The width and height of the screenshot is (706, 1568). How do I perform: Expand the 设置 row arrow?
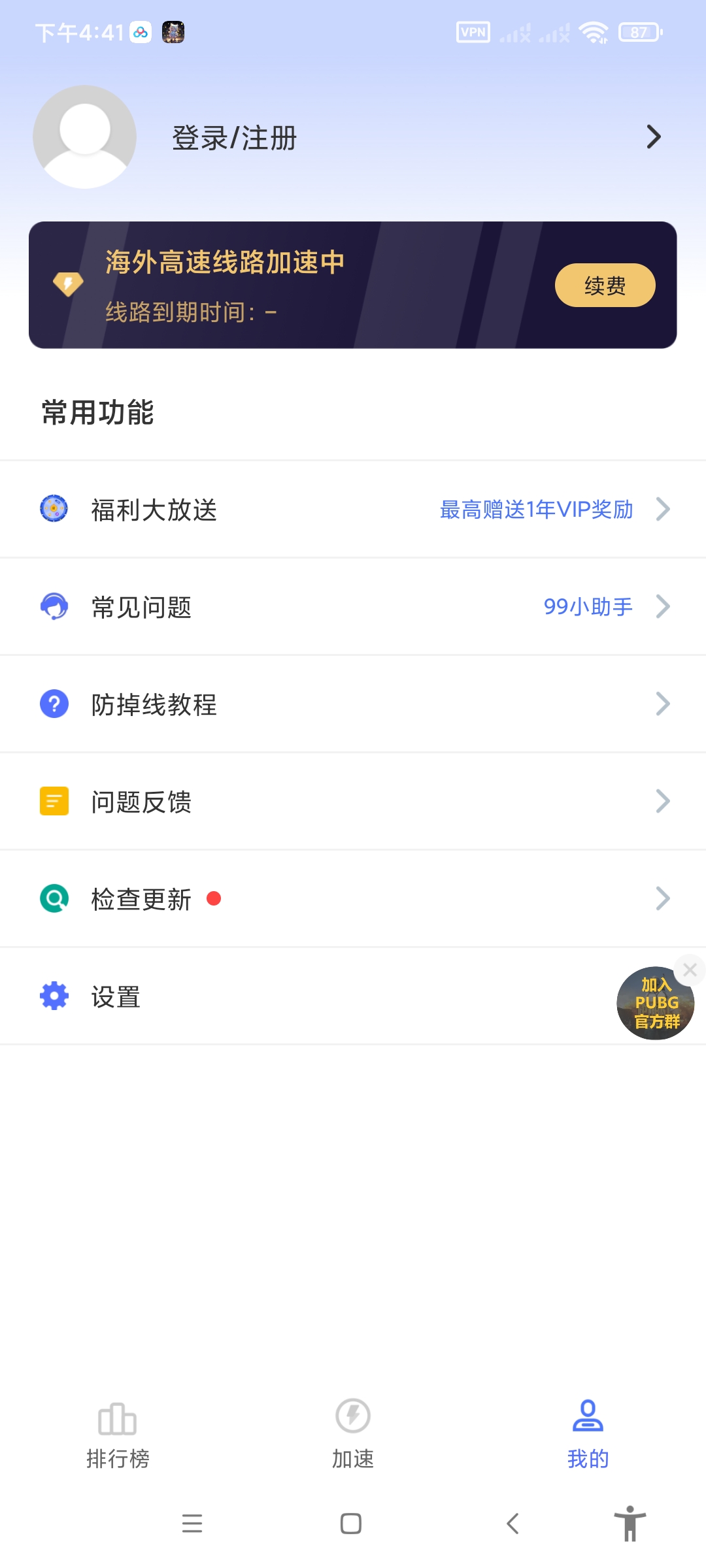[x=664, y=996]
